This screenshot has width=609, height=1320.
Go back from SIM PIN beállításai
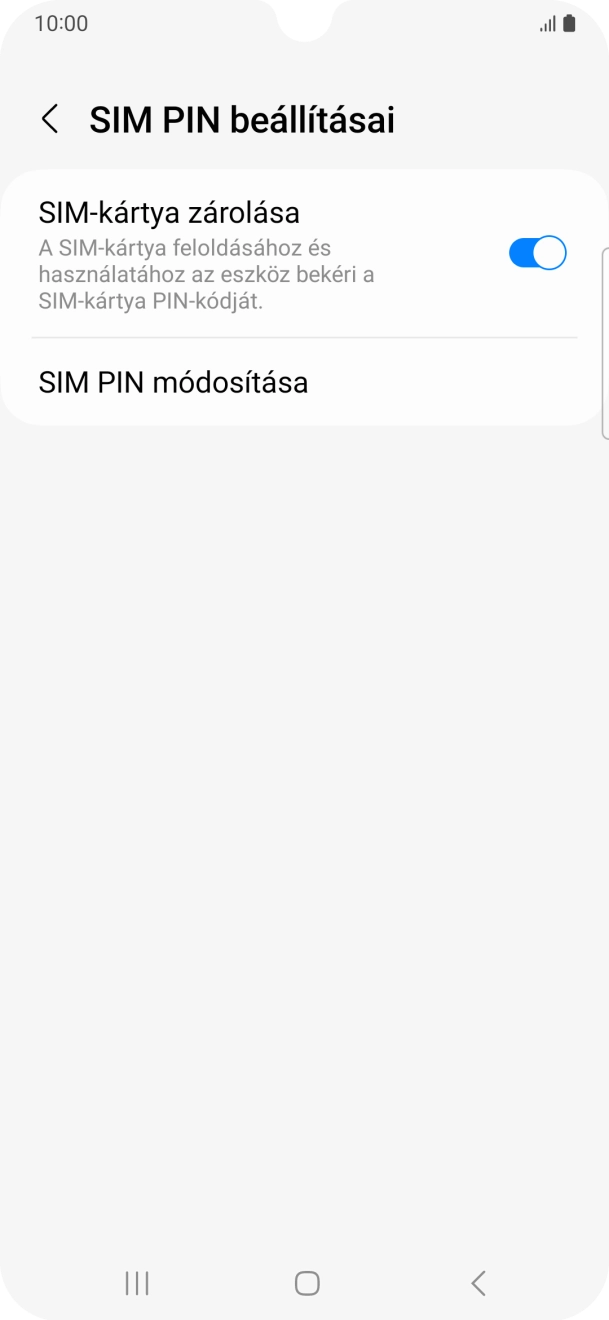[49, 119]
